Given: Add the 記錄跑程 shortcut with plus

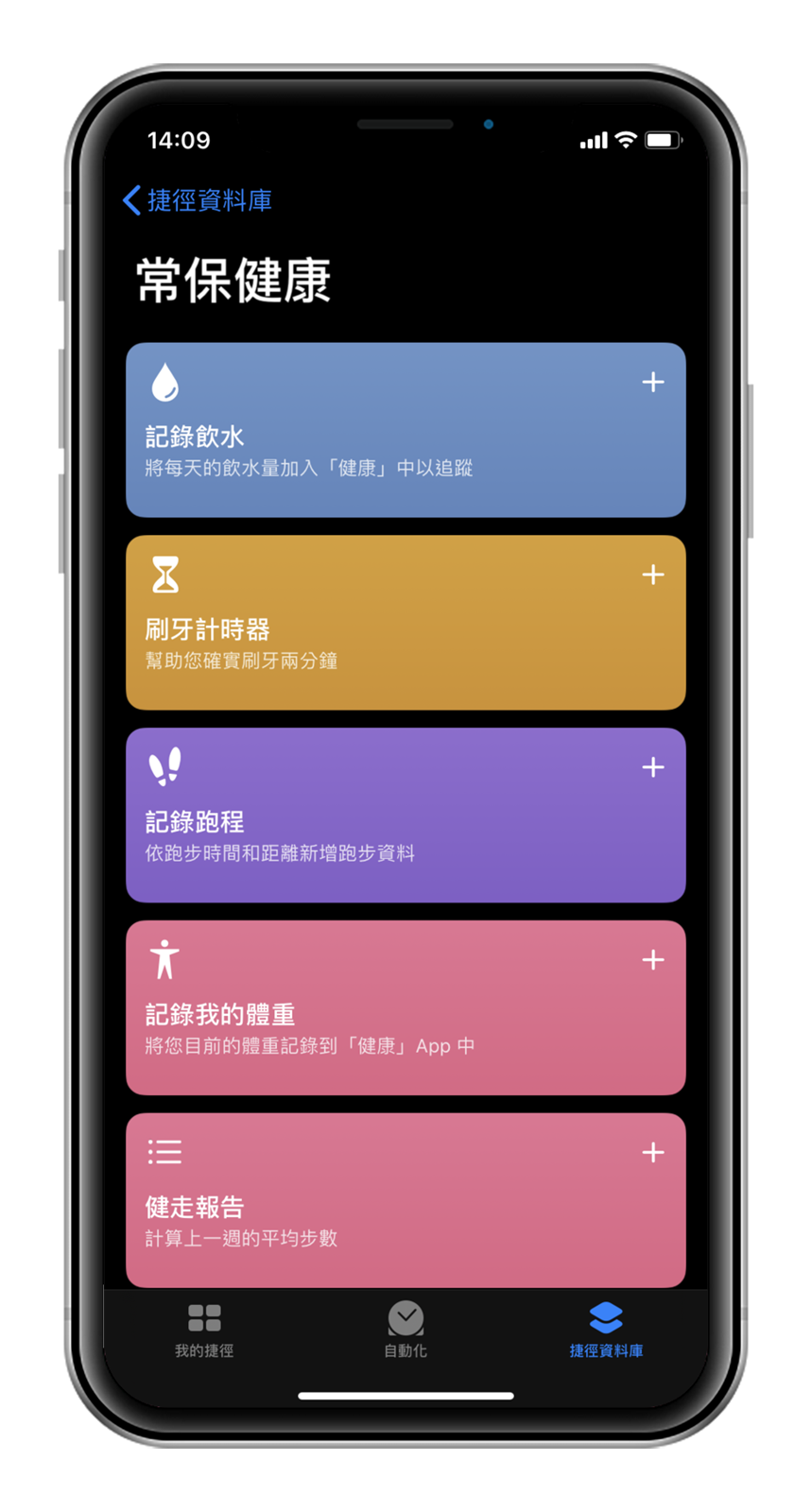Looking at the screenshot, I should coord(652,767).
